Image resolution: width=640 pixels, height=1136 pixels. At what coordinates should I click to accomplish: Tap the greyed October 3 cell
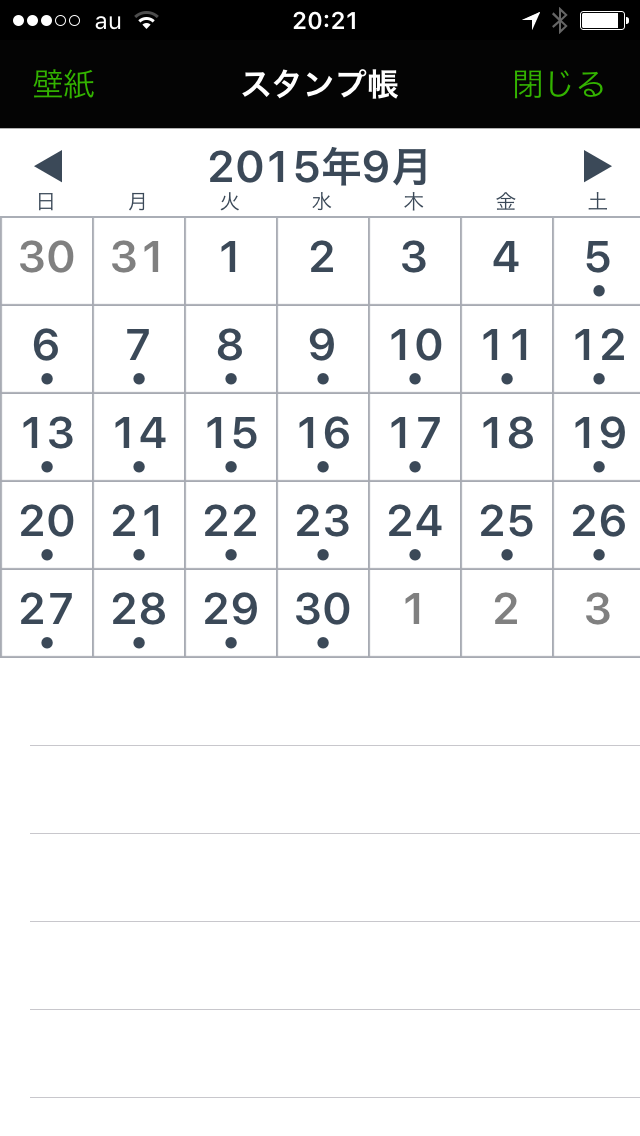tap(597, 614)
